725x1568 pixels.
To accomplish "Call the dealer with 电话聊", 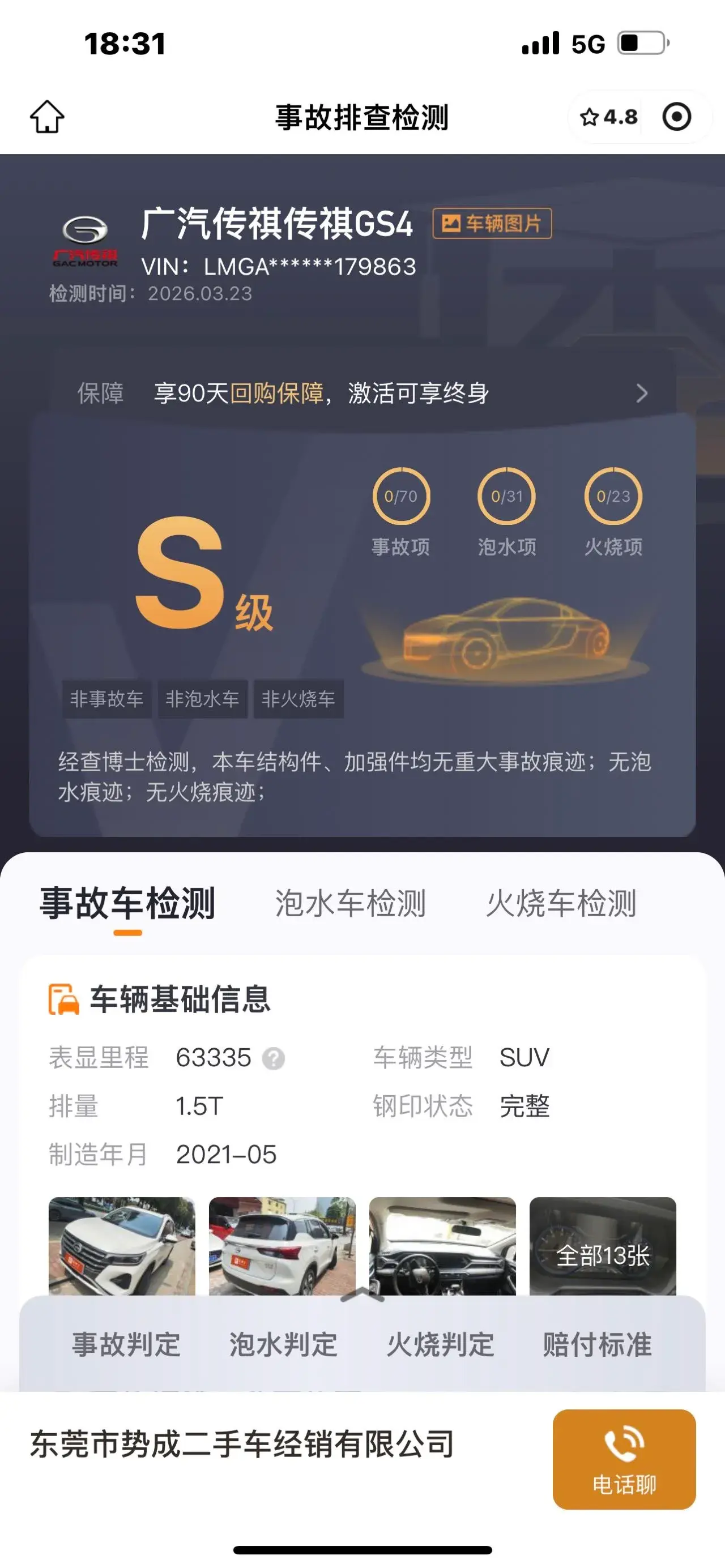I will 624,1460.
